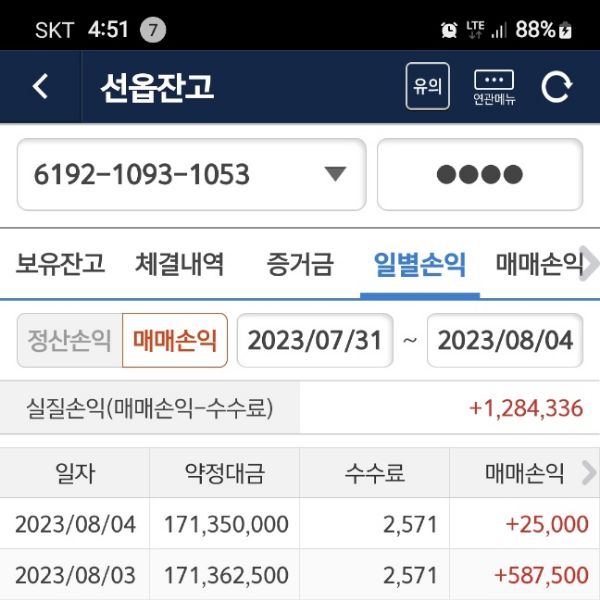Change the start date 2023/07/31
This screenshot has width=600, height=600.
315,340
